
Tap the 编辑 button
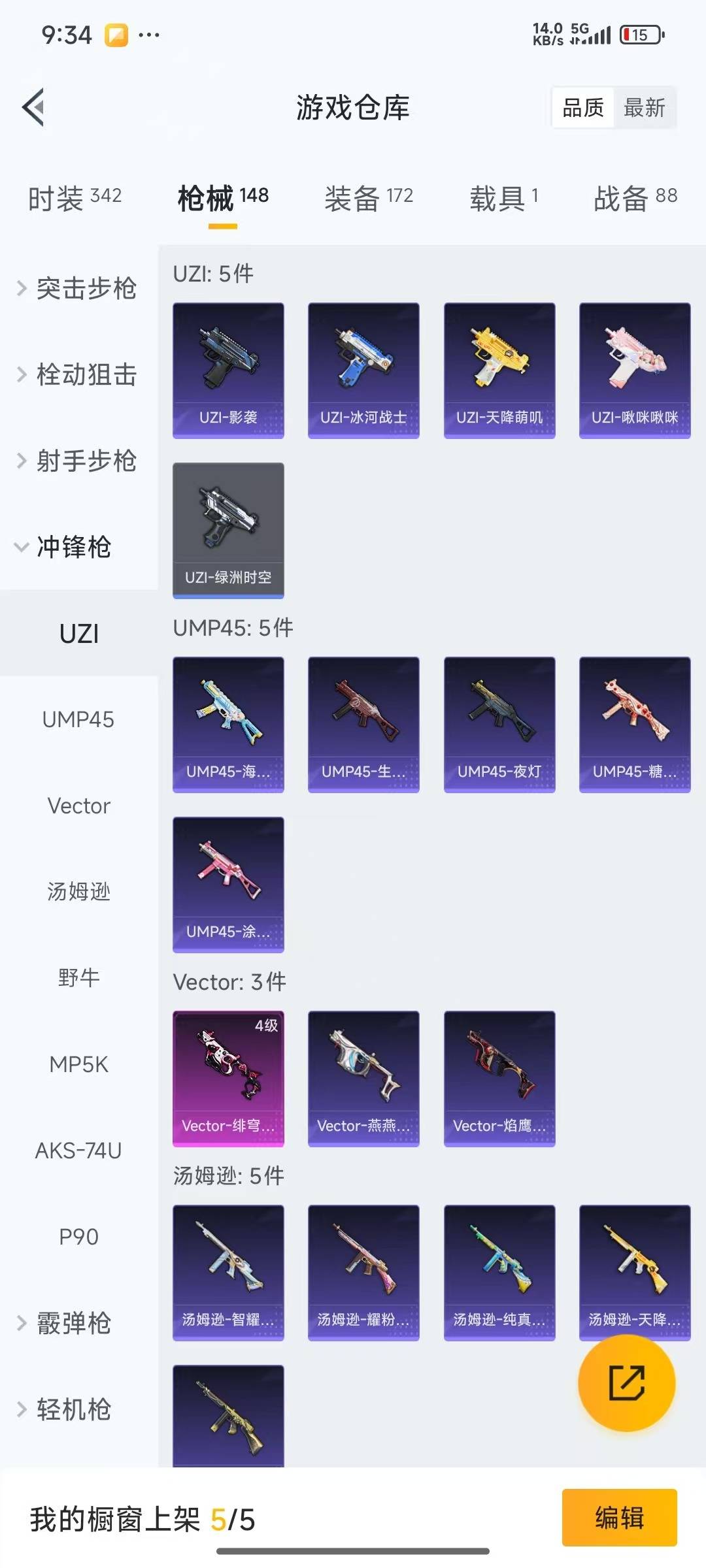coord(619,1517)
